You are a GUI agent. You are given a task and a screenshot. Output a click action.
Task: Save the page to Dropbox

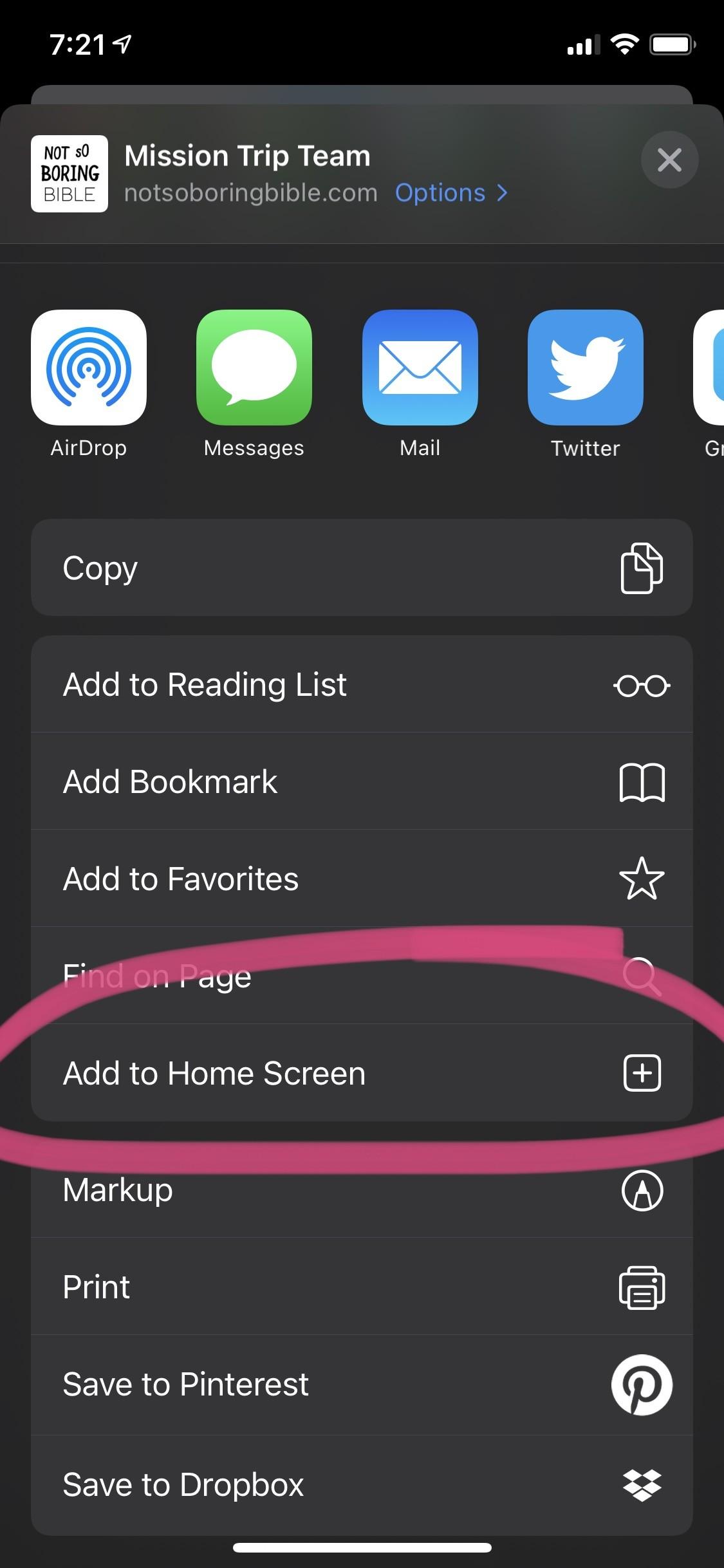[362, 1485]
